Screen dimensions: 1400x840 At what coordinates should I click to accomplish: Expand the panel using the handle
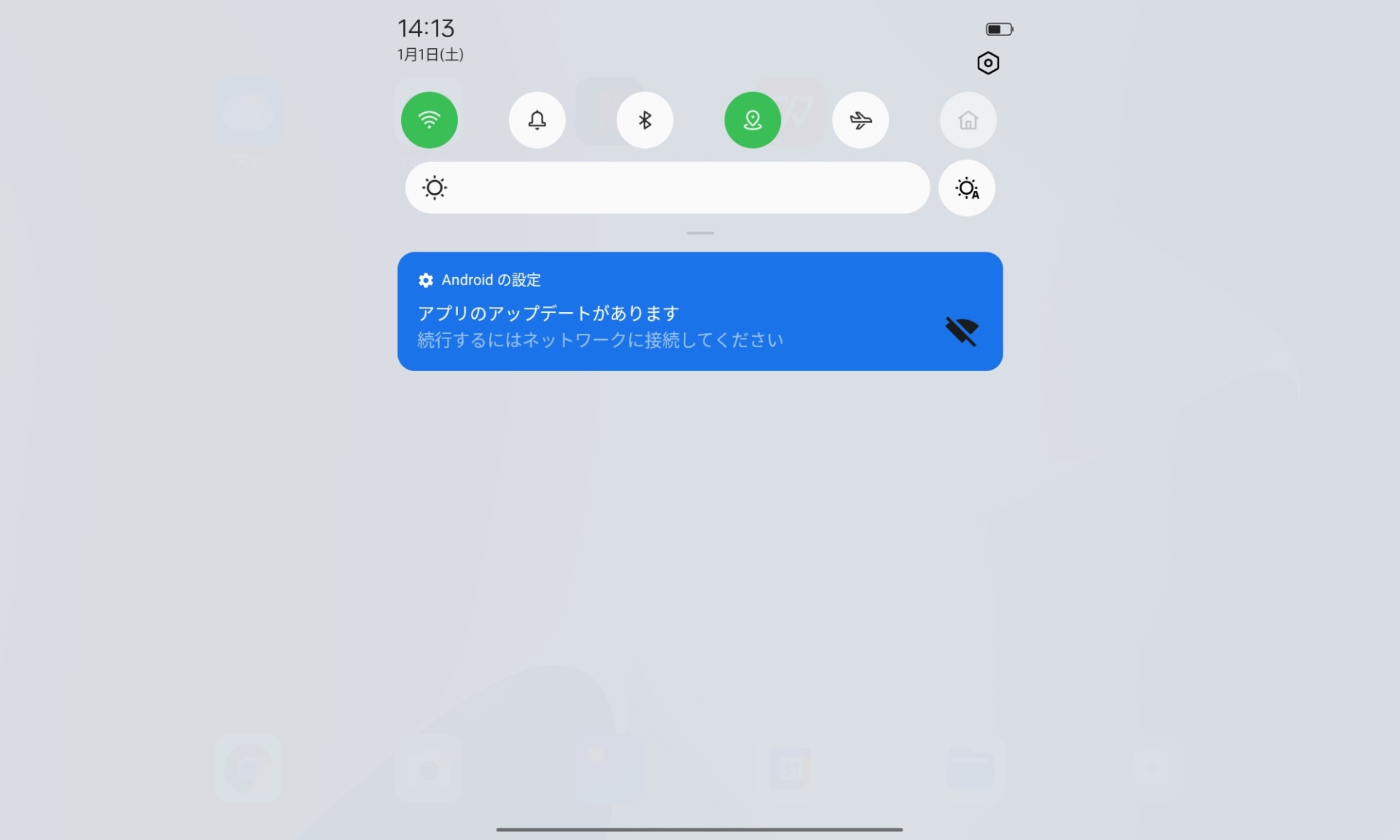pyautogui.click(x=699, y=233)
